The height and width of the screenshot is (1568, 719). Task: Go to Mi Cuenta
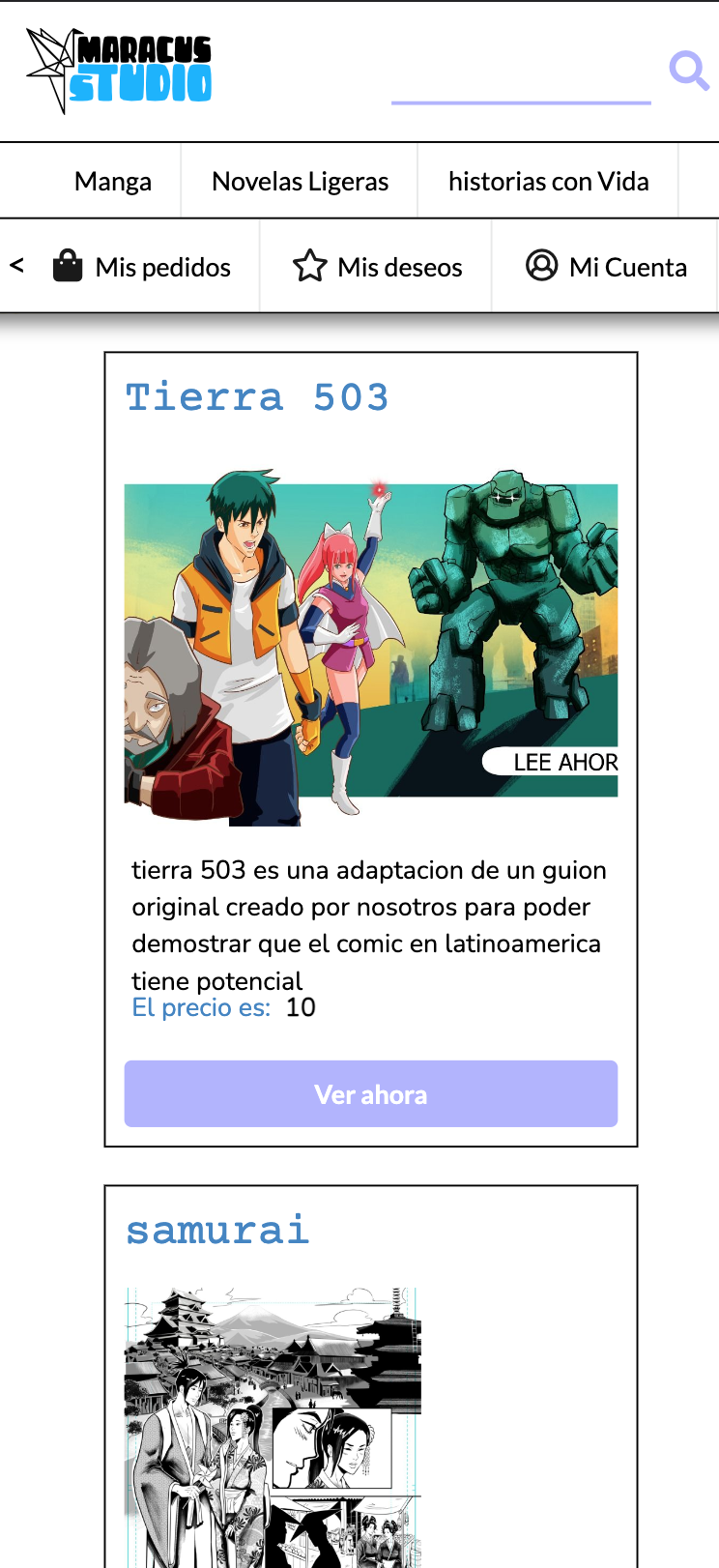(x=606, y=266)
